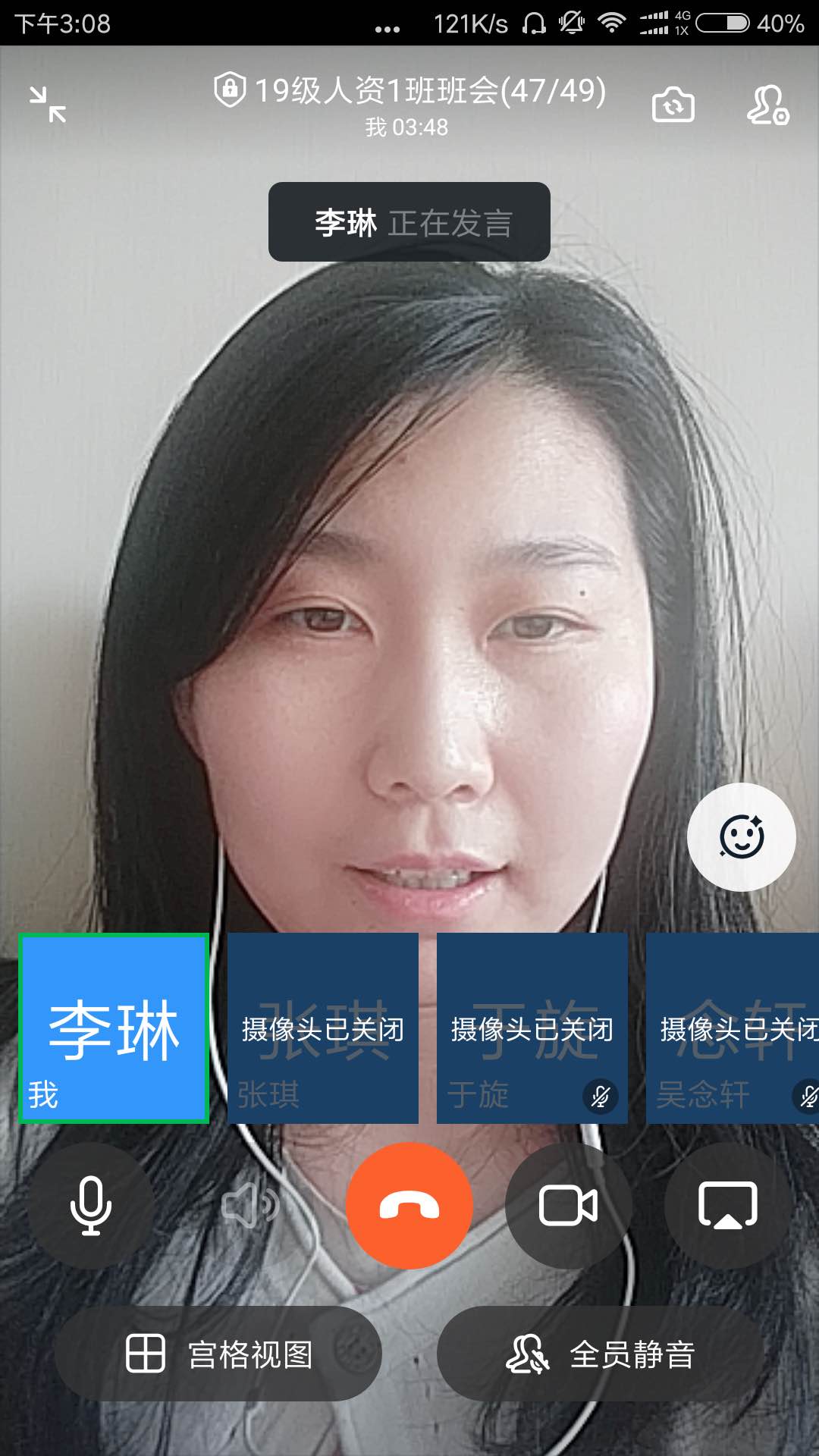
Task: Flip the camera
Action: [x=673, y=105]
